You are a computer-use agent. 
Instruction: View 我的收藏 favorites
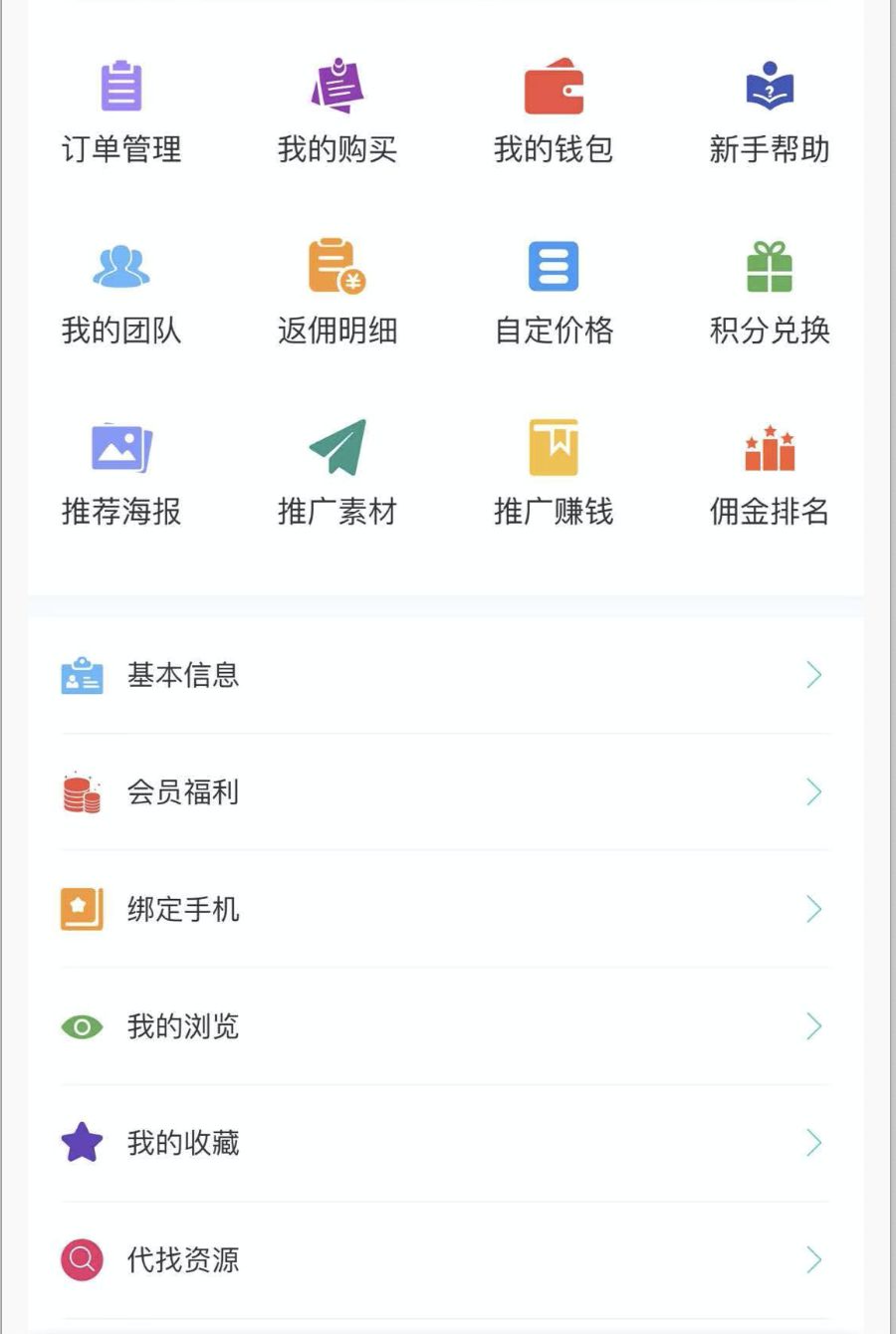pos(446,1143)
